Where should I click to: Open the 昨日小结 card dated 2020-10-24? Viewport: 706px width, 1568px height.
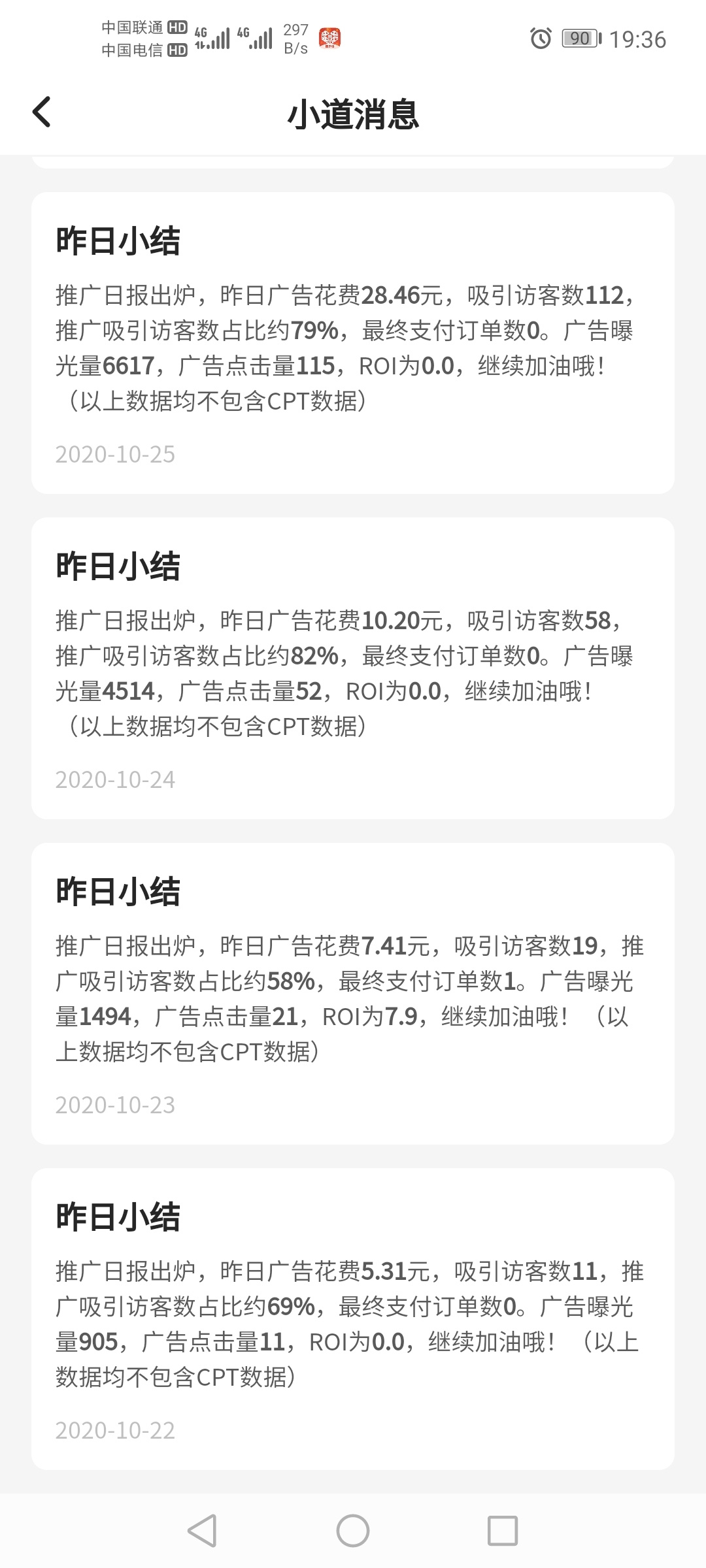(353, 668)
